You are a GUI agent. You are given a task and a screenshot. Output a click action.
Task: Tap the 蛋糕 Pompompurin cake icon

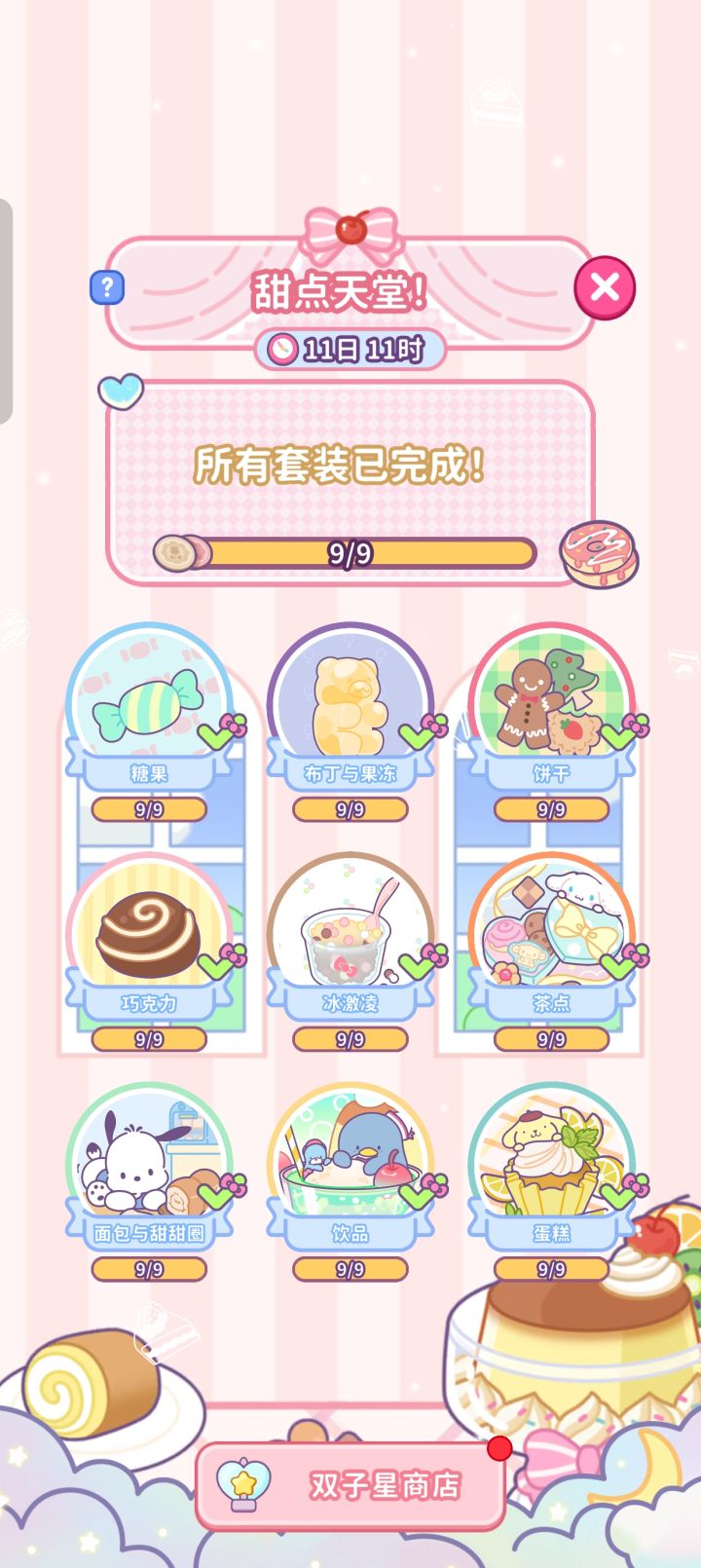point(550,1154)
